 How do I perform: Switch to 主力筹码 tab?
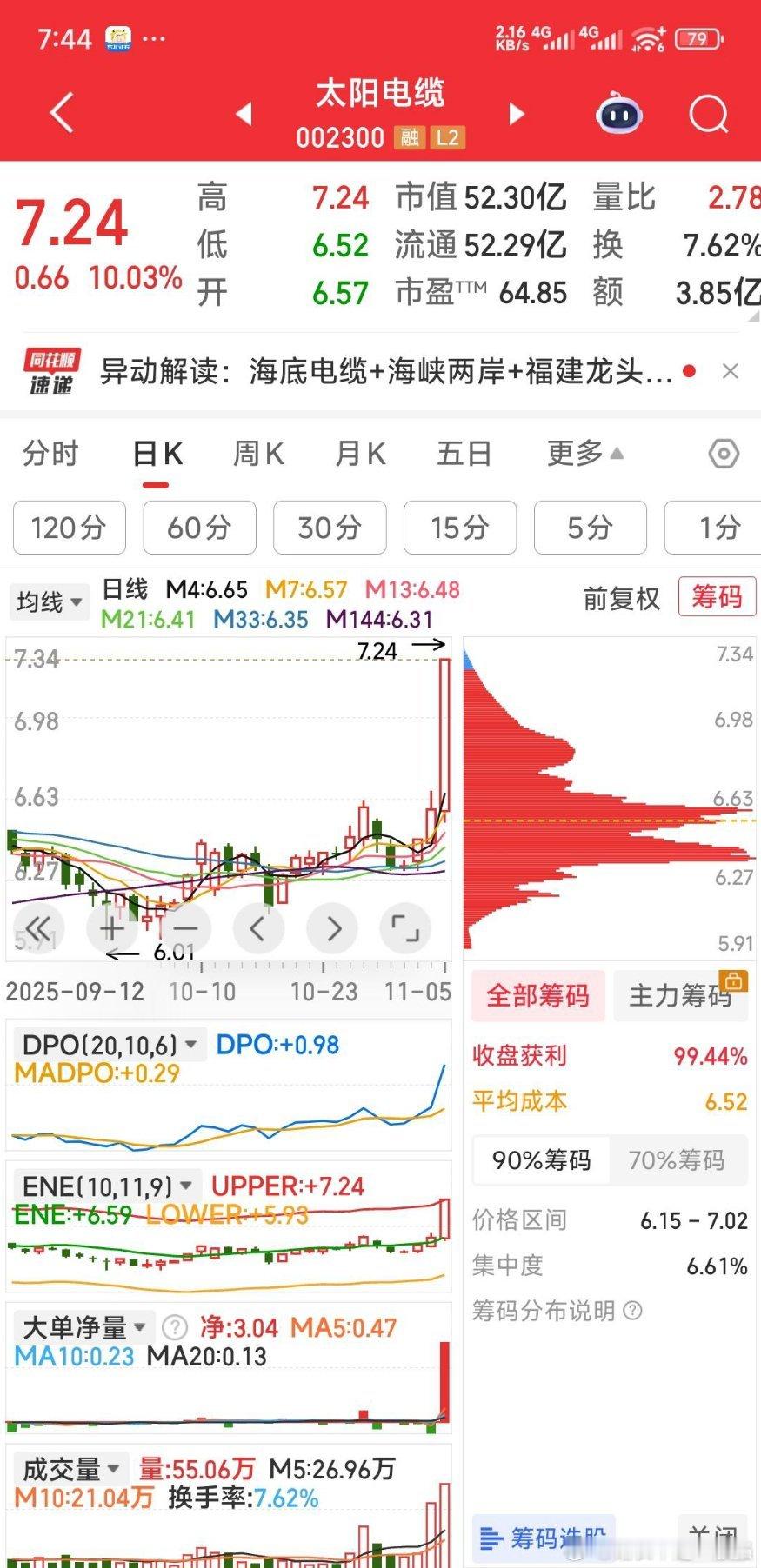(x=680, y=995)
